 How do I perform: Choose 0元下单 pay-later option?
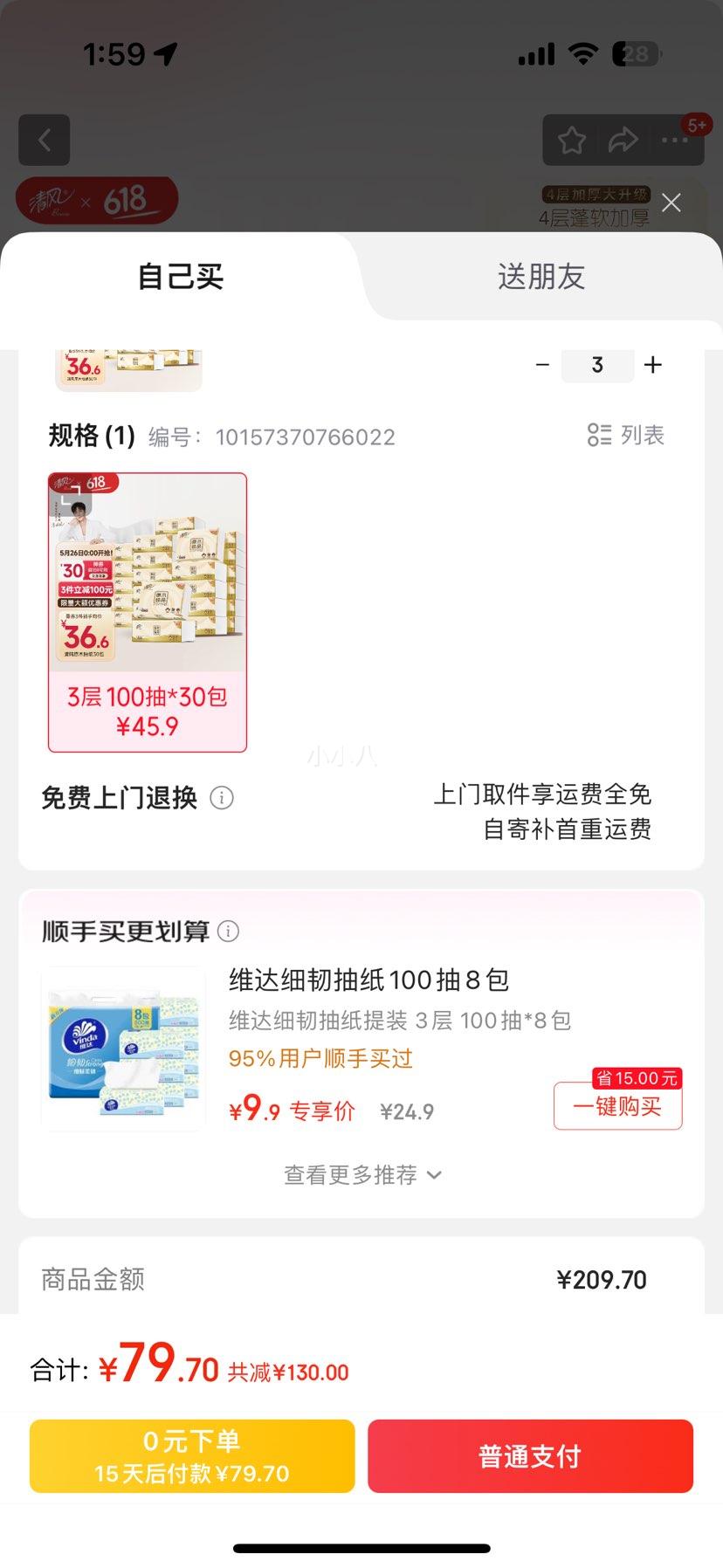pos(192,1456)
